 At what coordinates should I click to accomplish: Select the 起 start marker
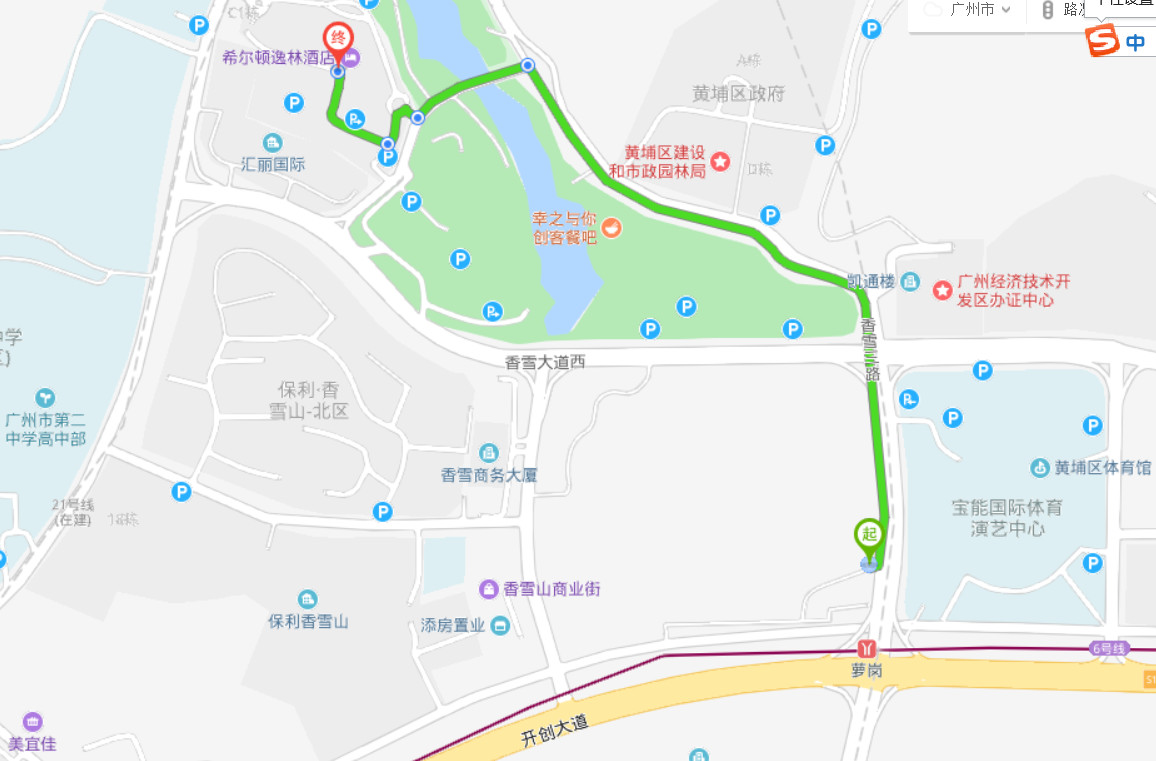(868, 535)
